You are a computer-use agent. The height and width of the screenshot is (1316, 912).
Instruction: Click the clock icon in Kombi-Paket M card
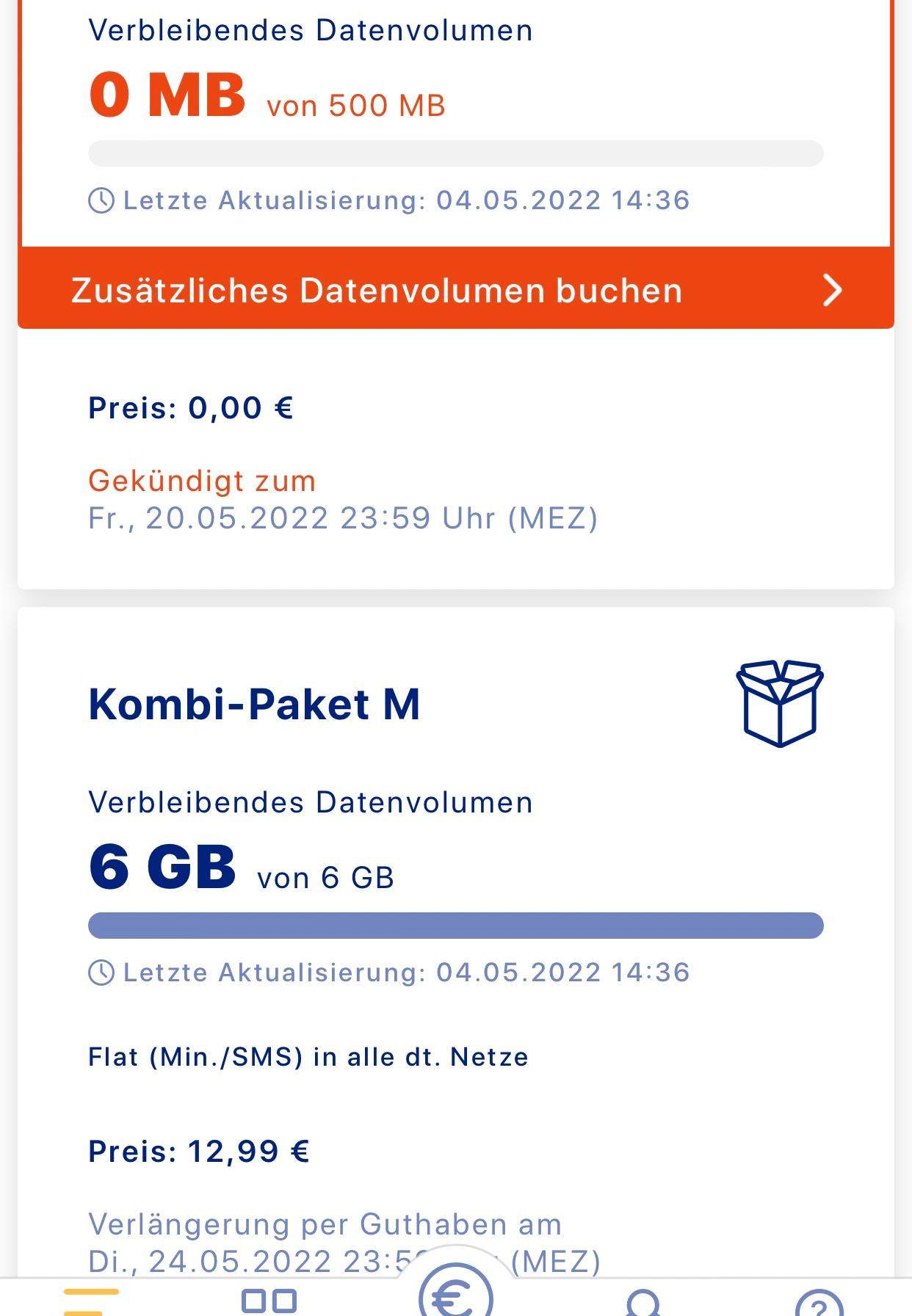click(x=101, y=973)
